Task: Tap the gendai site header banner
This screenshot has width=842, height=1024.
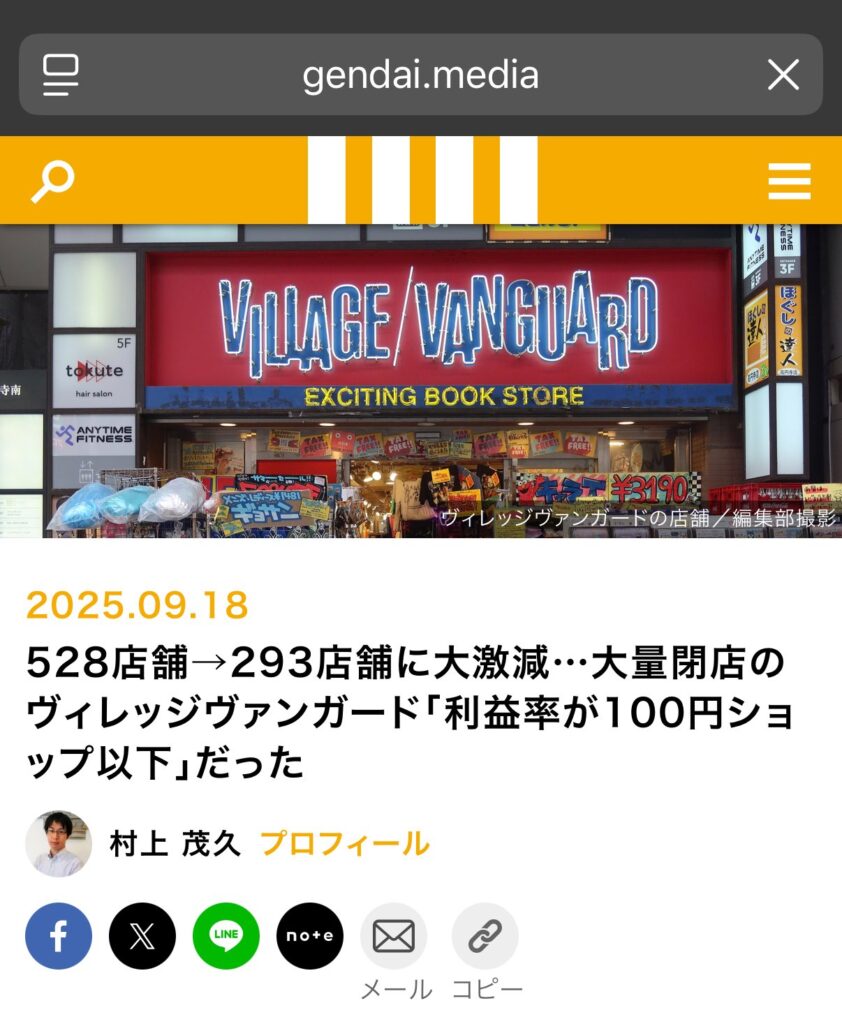Action: click(x=421, y=180)
